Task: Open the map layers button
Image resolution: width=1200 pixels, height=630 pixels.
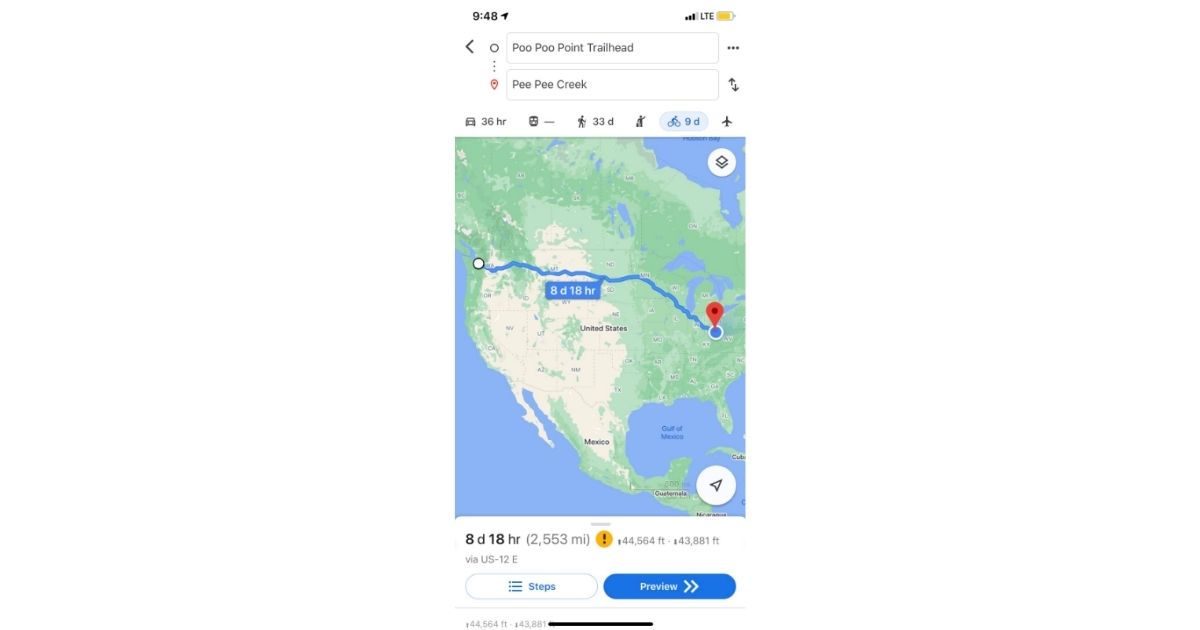Action: click(722, 162)
